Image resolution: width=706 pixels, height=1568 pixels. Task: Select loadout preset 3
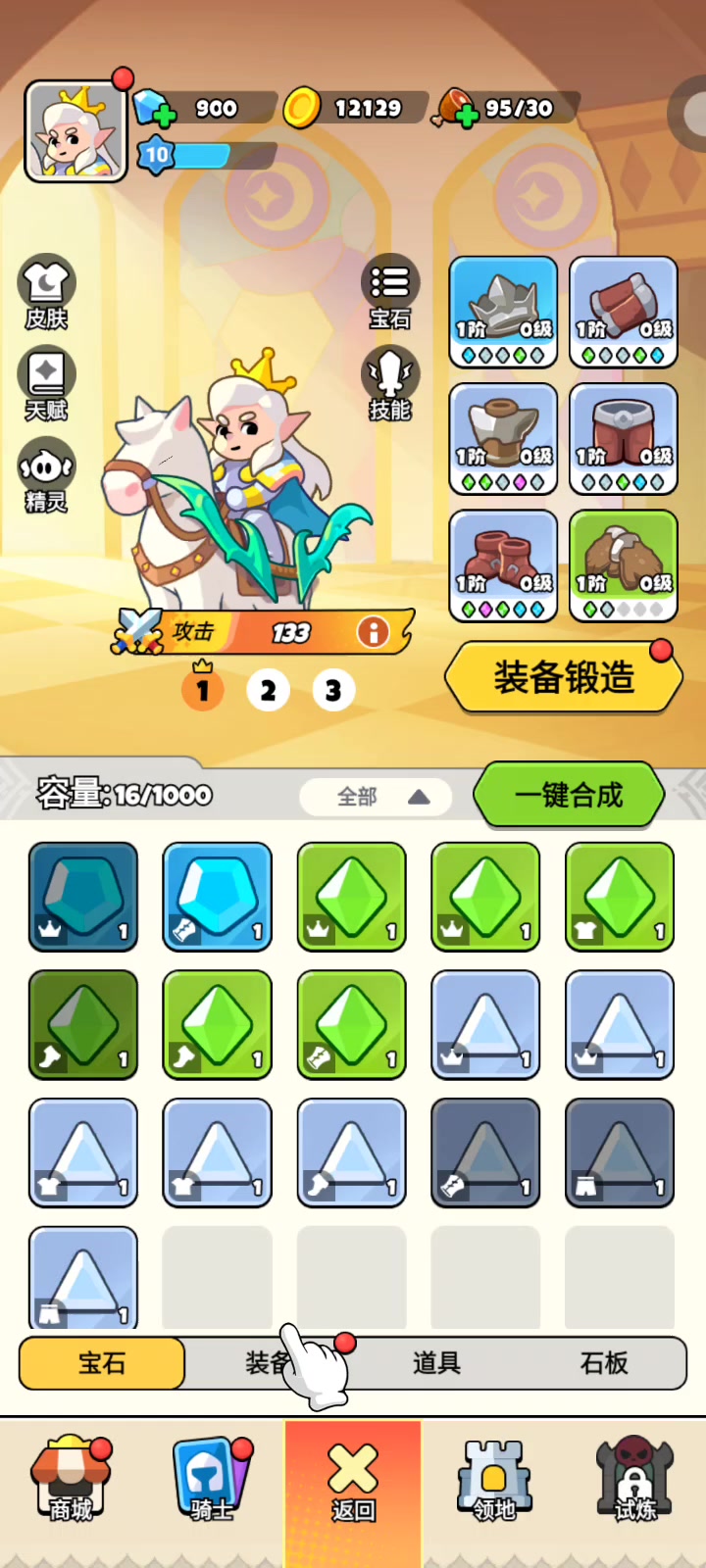[x=333, y=691]
